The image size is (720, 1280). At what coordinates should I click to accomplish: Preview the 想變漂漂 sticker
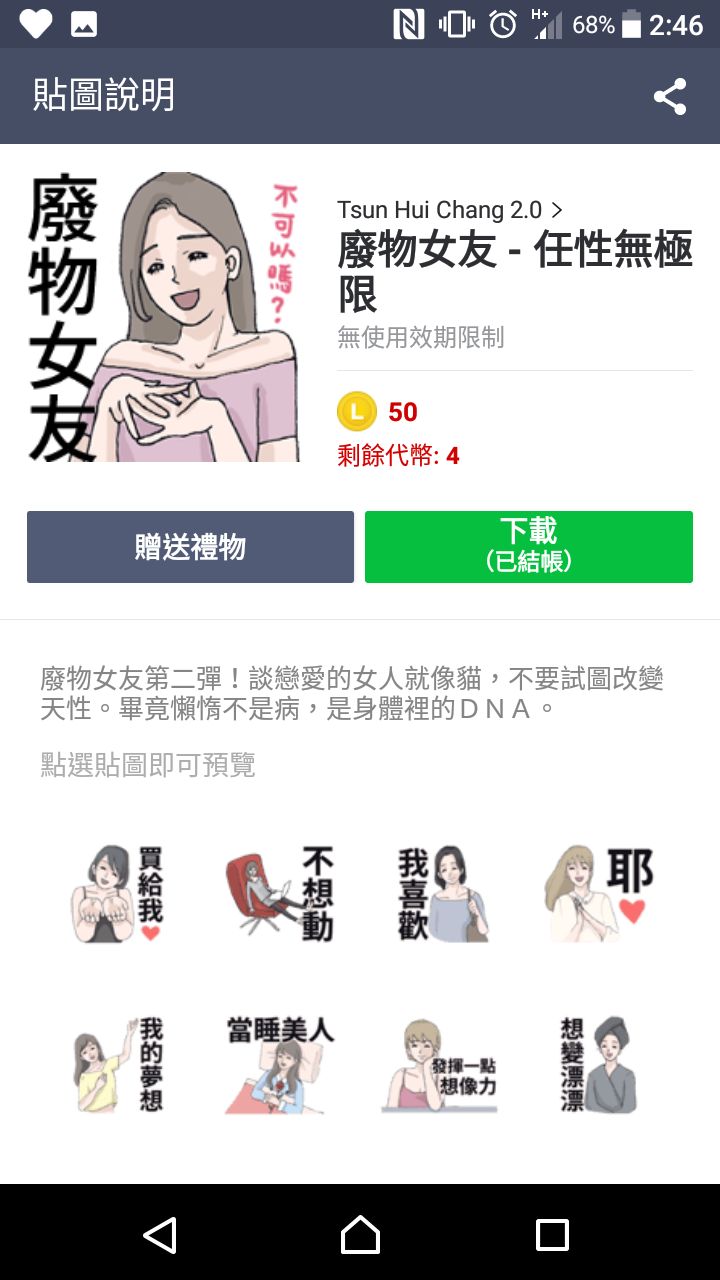coord(599,1064)
